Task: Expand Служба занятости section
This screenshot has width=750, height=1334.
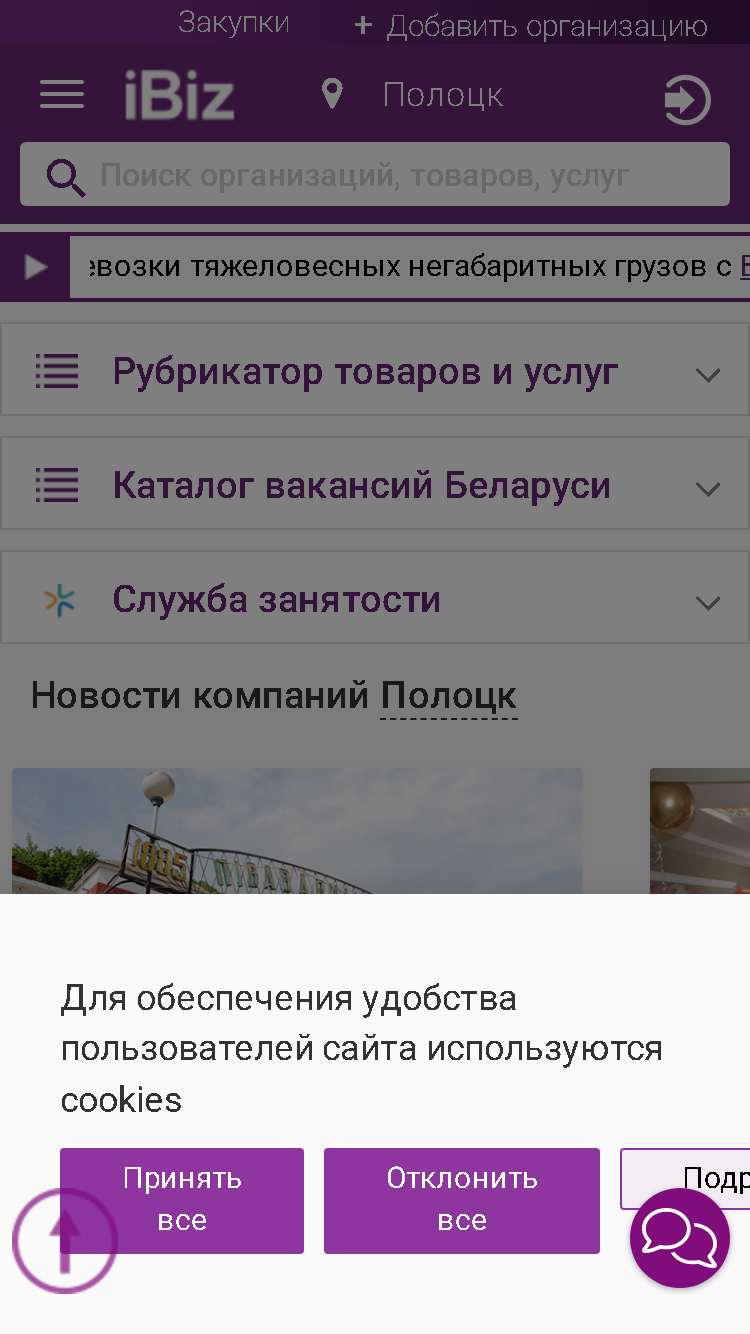Action: [x=375, y=599]
